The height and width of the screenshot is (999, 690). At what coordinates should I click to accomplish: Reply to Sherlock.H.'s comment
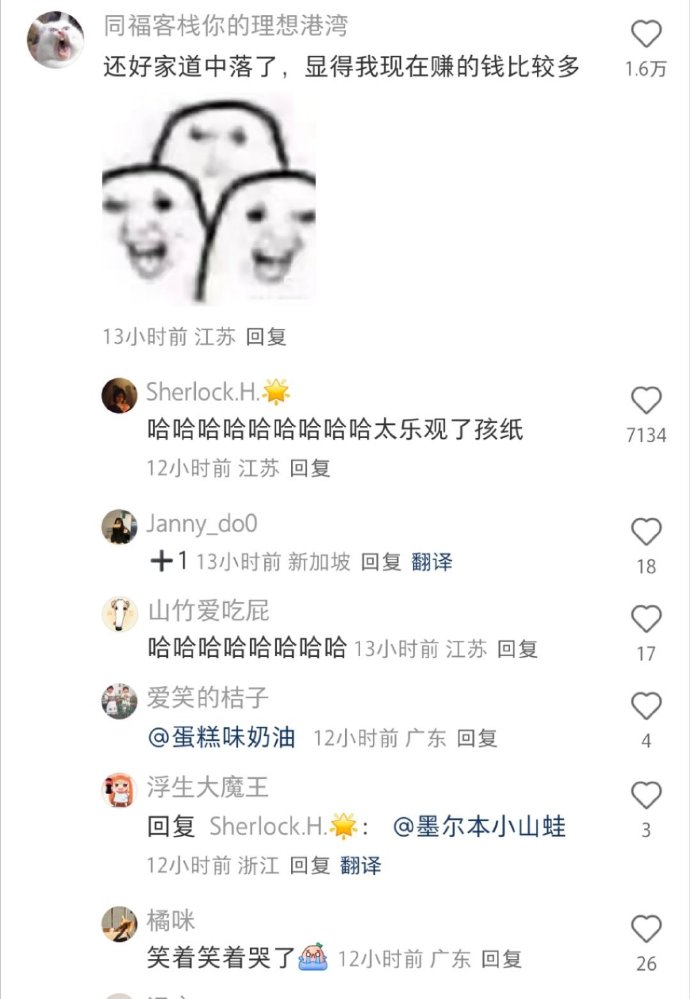[x=310, y=468]
